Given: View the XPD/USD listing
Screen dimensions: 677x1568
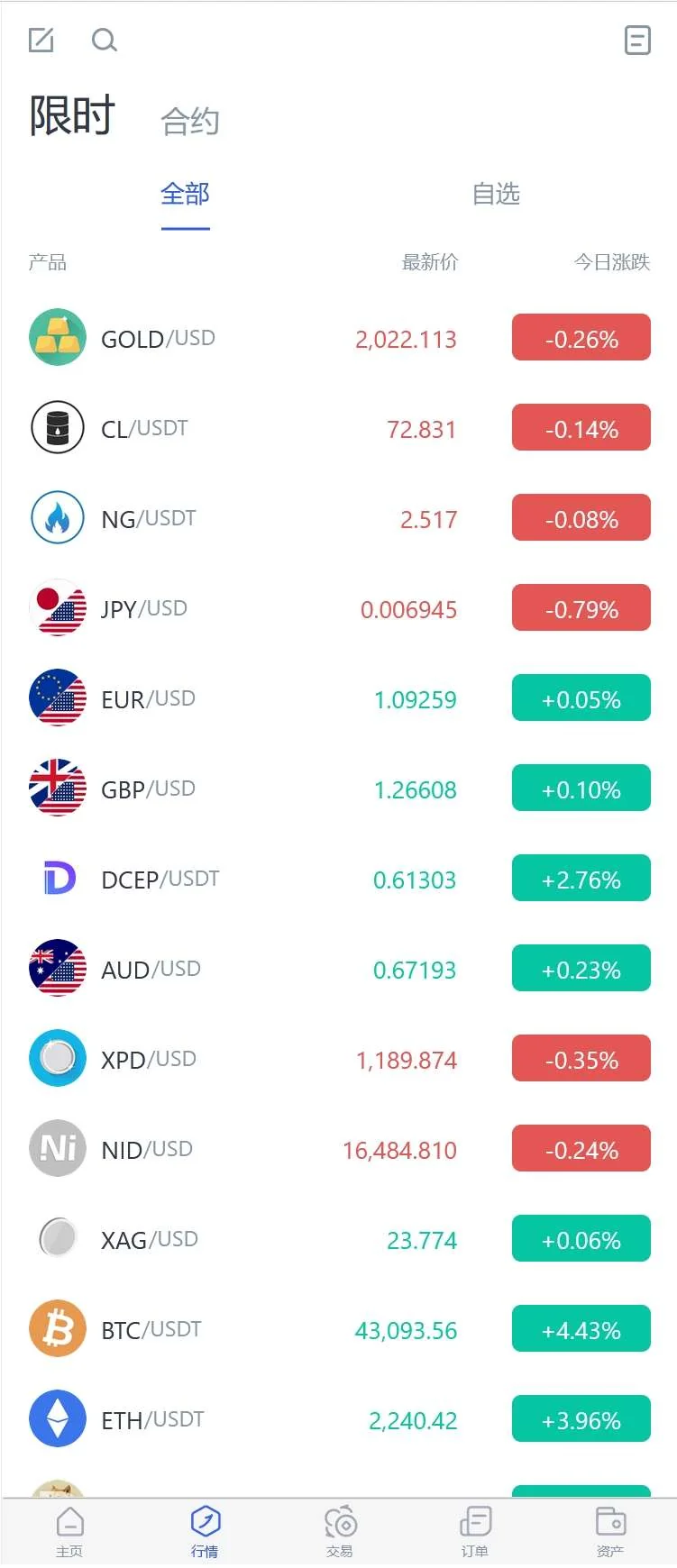Looking at the screenshot, I should 149,1060.
